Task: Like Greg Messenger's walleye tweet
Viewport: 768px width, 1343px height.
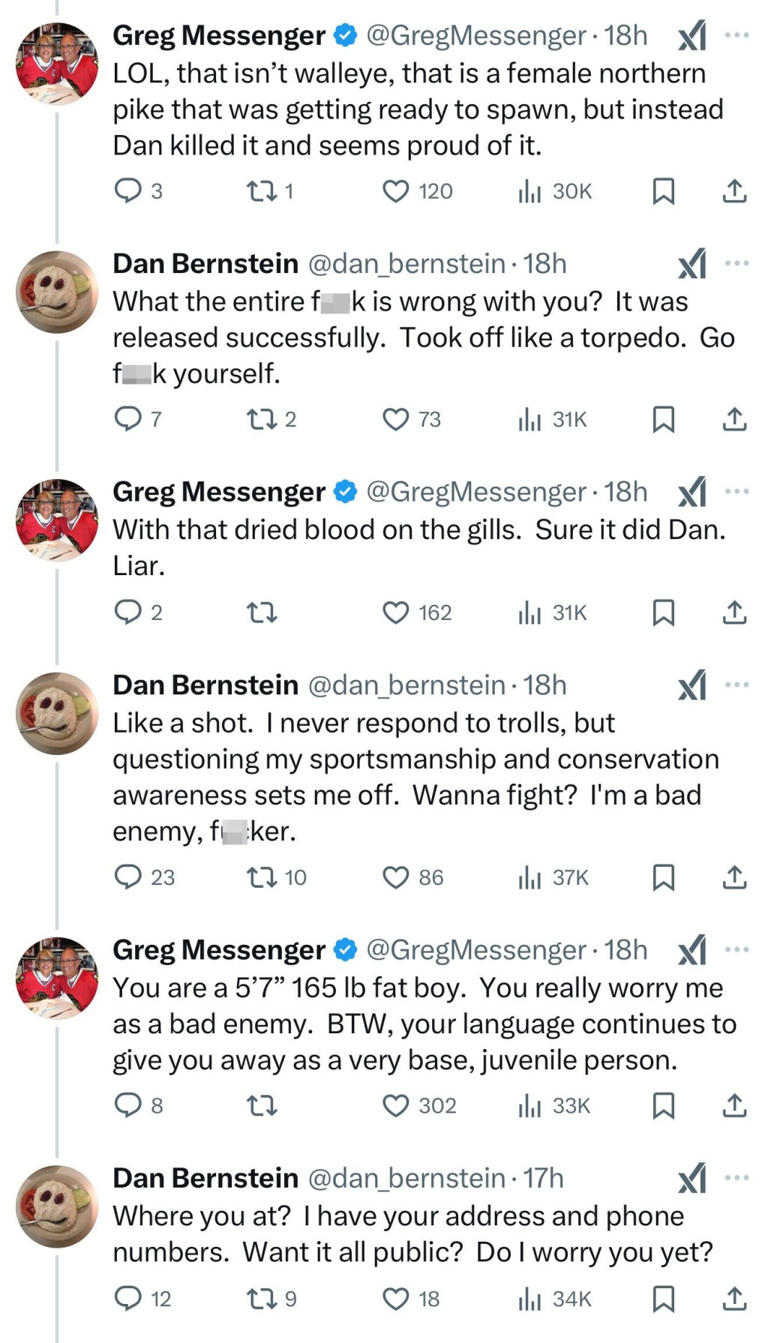Action: pyautogui.click(x=397, y=191)
